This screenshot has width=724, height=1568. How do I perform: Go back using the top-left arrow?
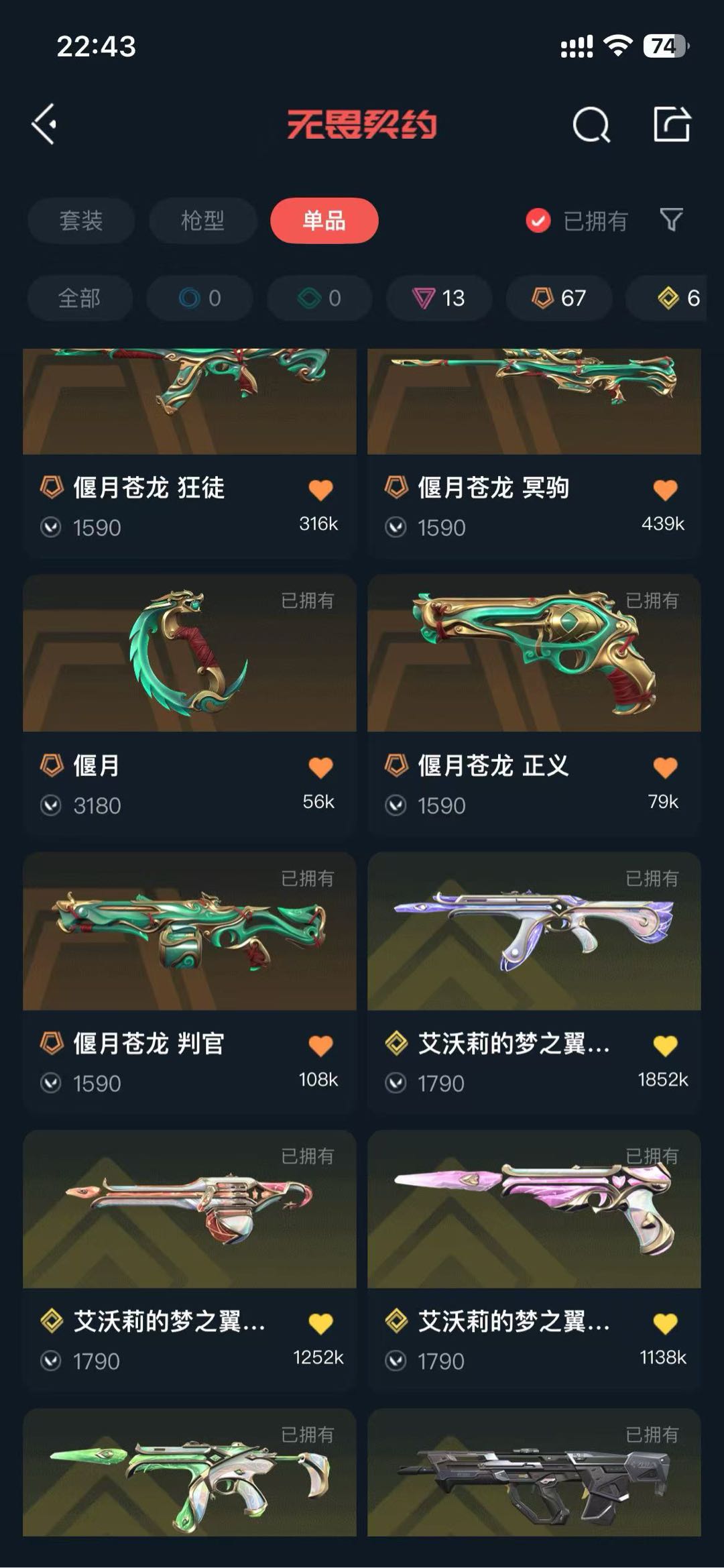(x=44, y=124)
